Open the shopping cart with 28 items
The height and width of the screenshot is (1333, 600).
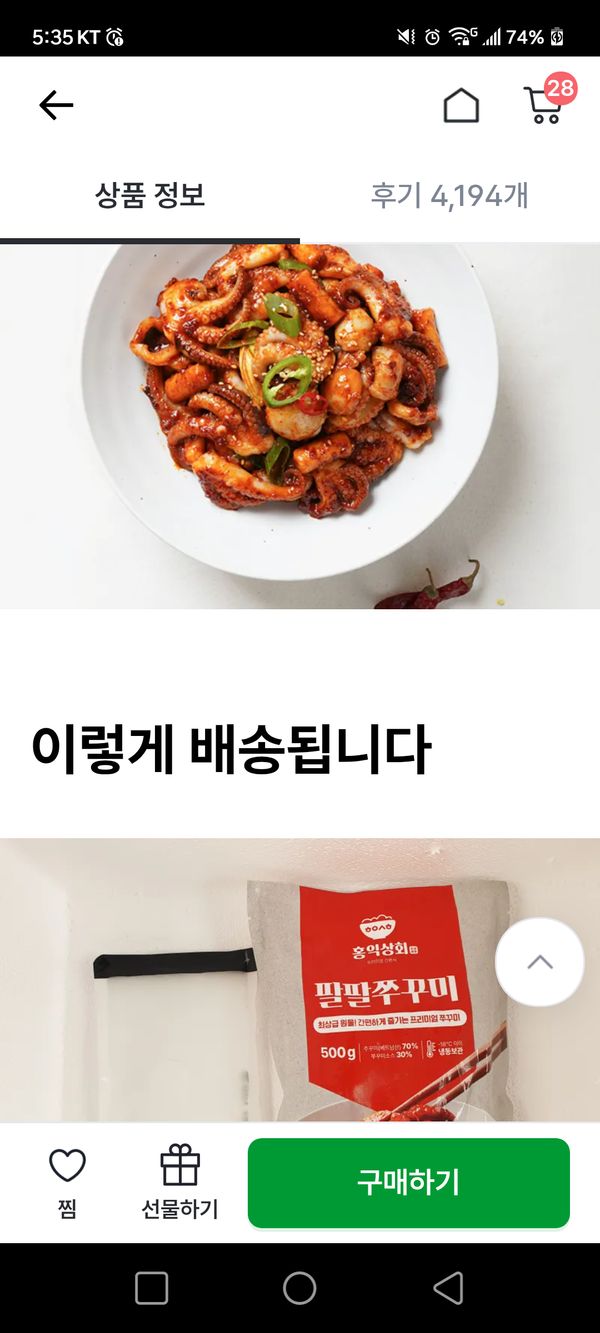544,104
